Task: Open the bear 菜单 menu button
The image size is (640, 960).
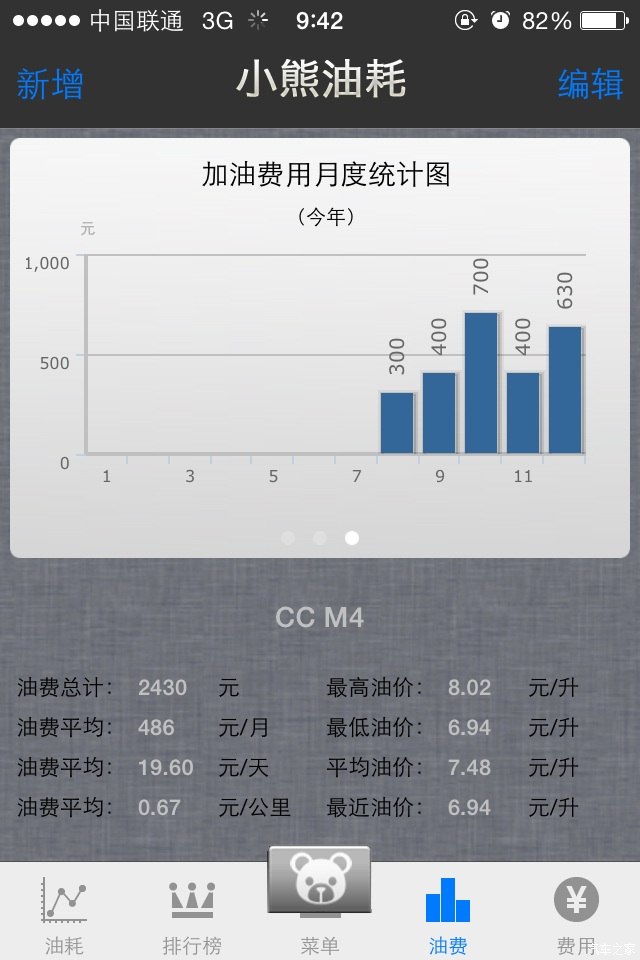Action: pyautogui.click(x=319, y=900)
